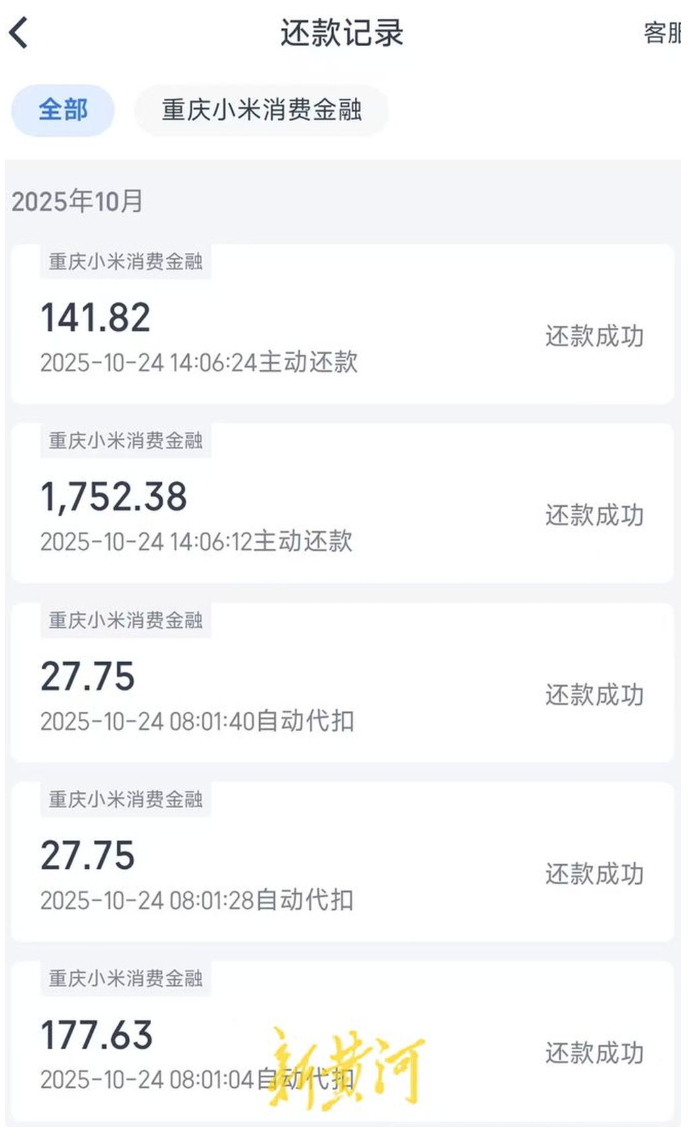This screenshot has width=690, height=1137.
Task: View the 1,752.38 repayment record
Action: click(342, 504)
